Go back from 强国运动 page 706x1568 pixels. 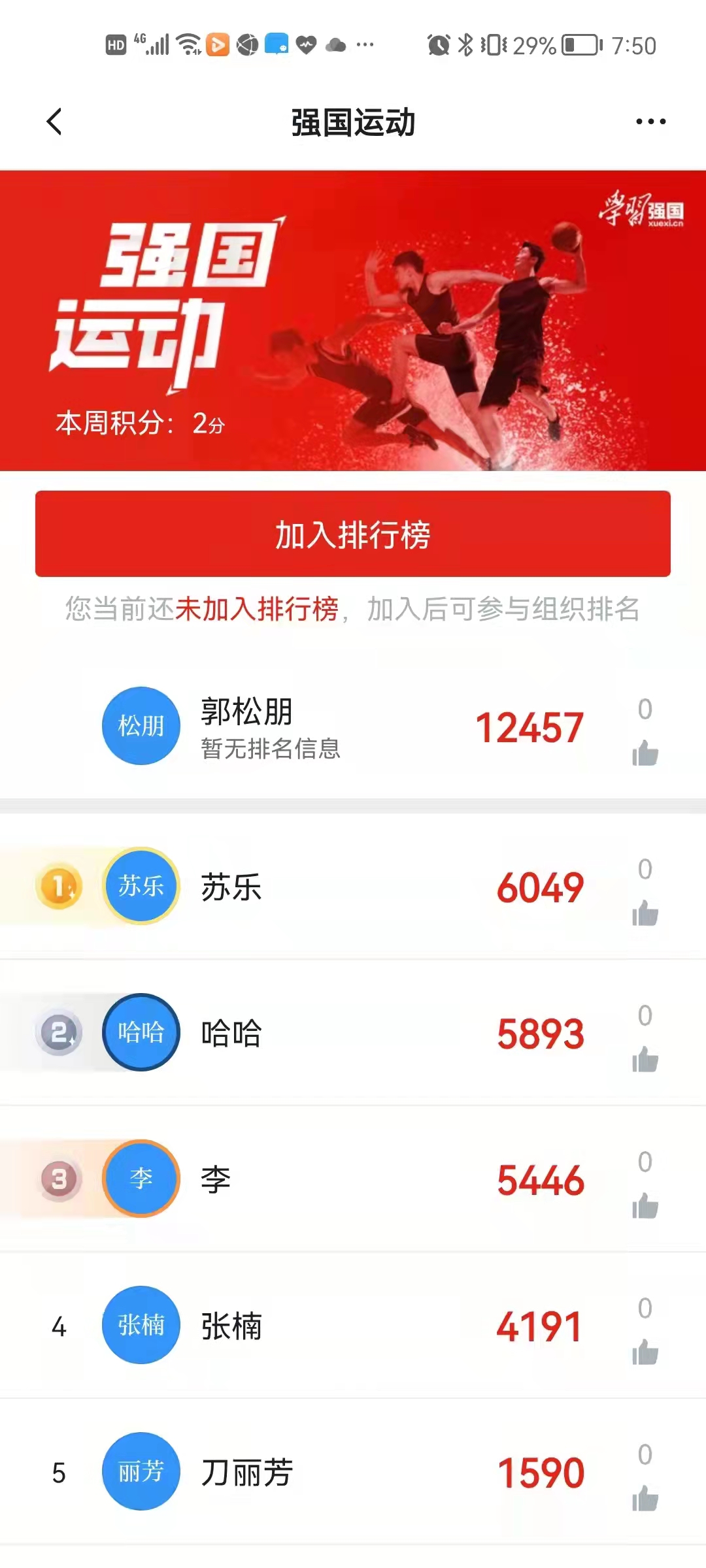tap(55, 122)
